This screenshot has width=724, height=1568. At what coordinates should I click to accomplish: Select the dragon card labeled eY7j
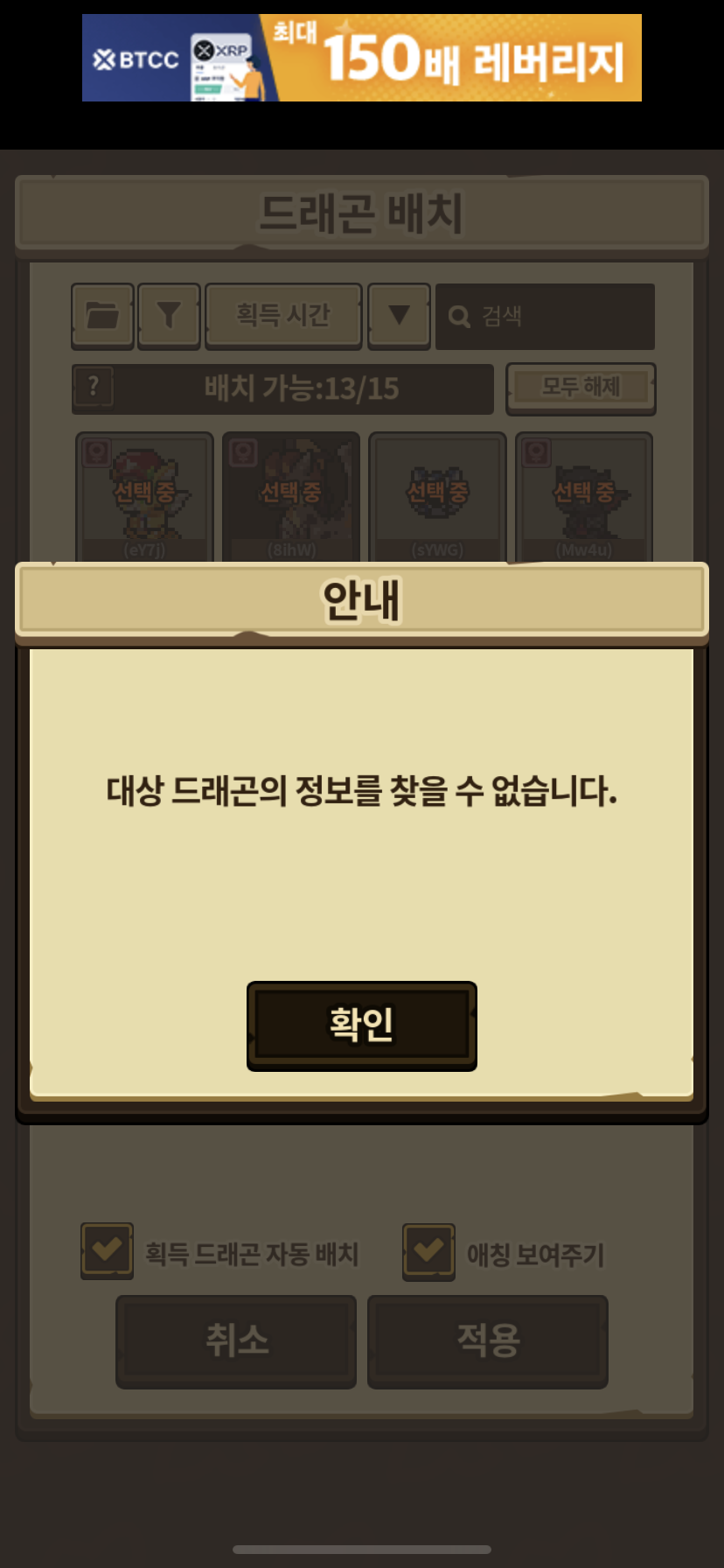point(144,497)
